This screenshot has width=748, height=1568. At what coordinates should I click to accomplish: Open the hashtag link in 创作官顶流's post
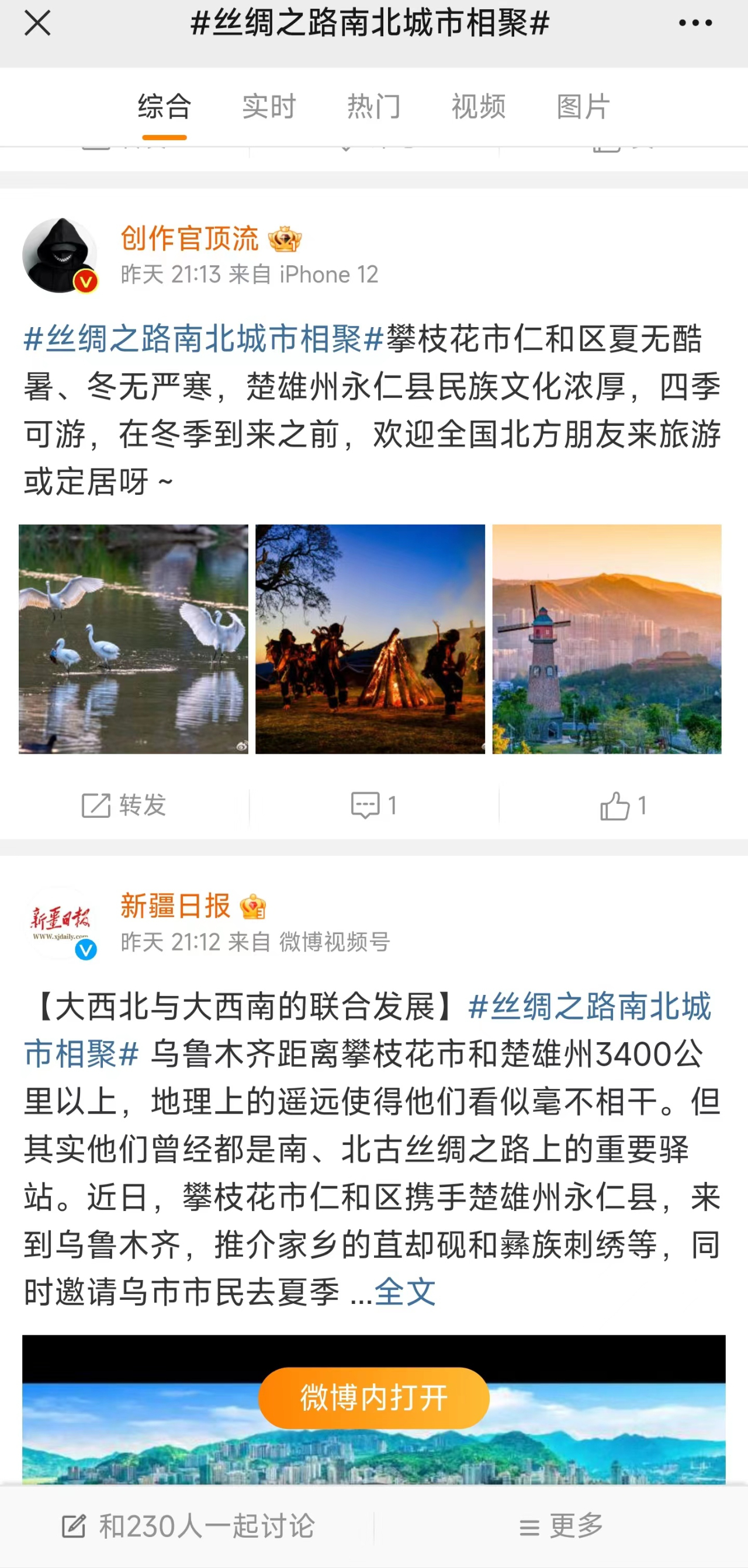click(x=204, y=339)
